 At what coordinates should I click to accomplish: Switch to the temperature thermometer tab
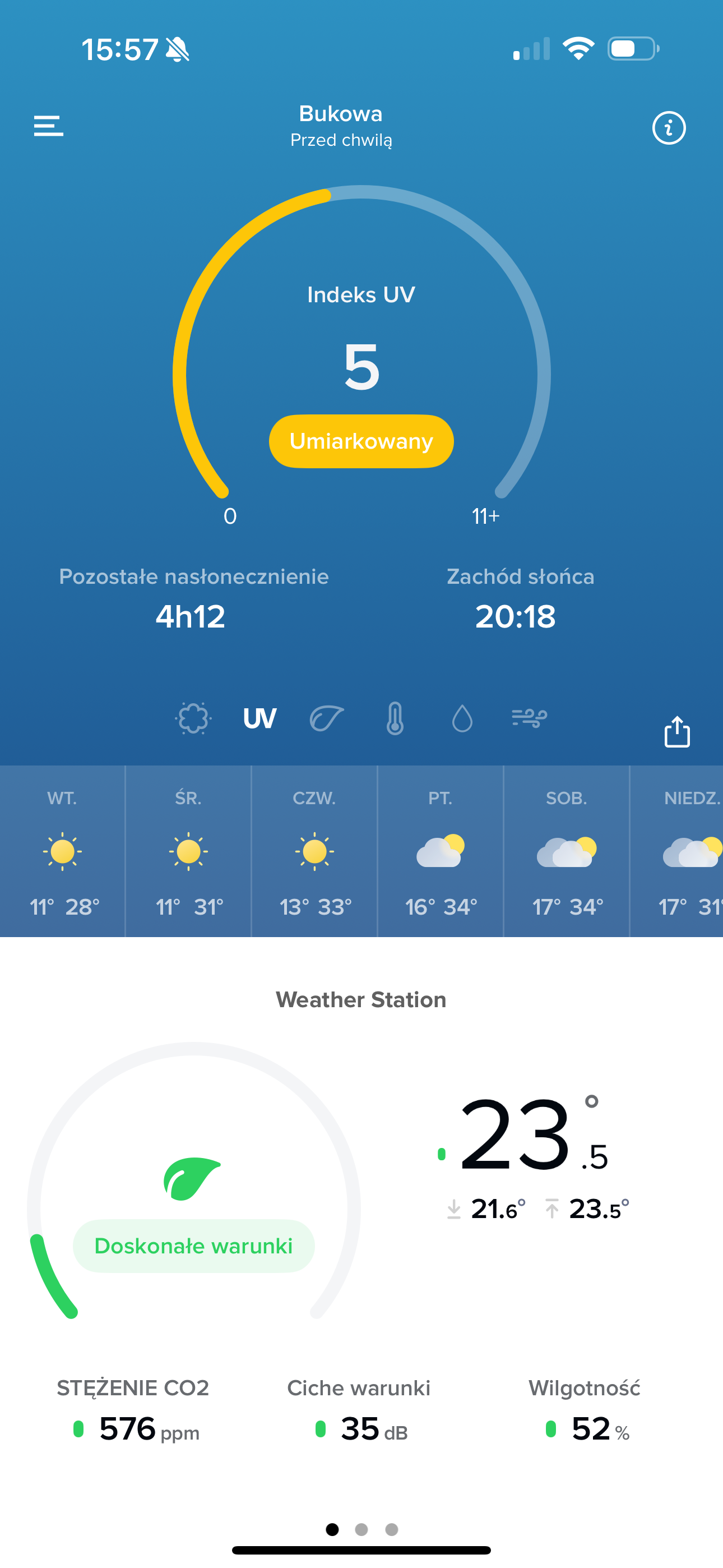pyautogui.click(x=395, y=718)
